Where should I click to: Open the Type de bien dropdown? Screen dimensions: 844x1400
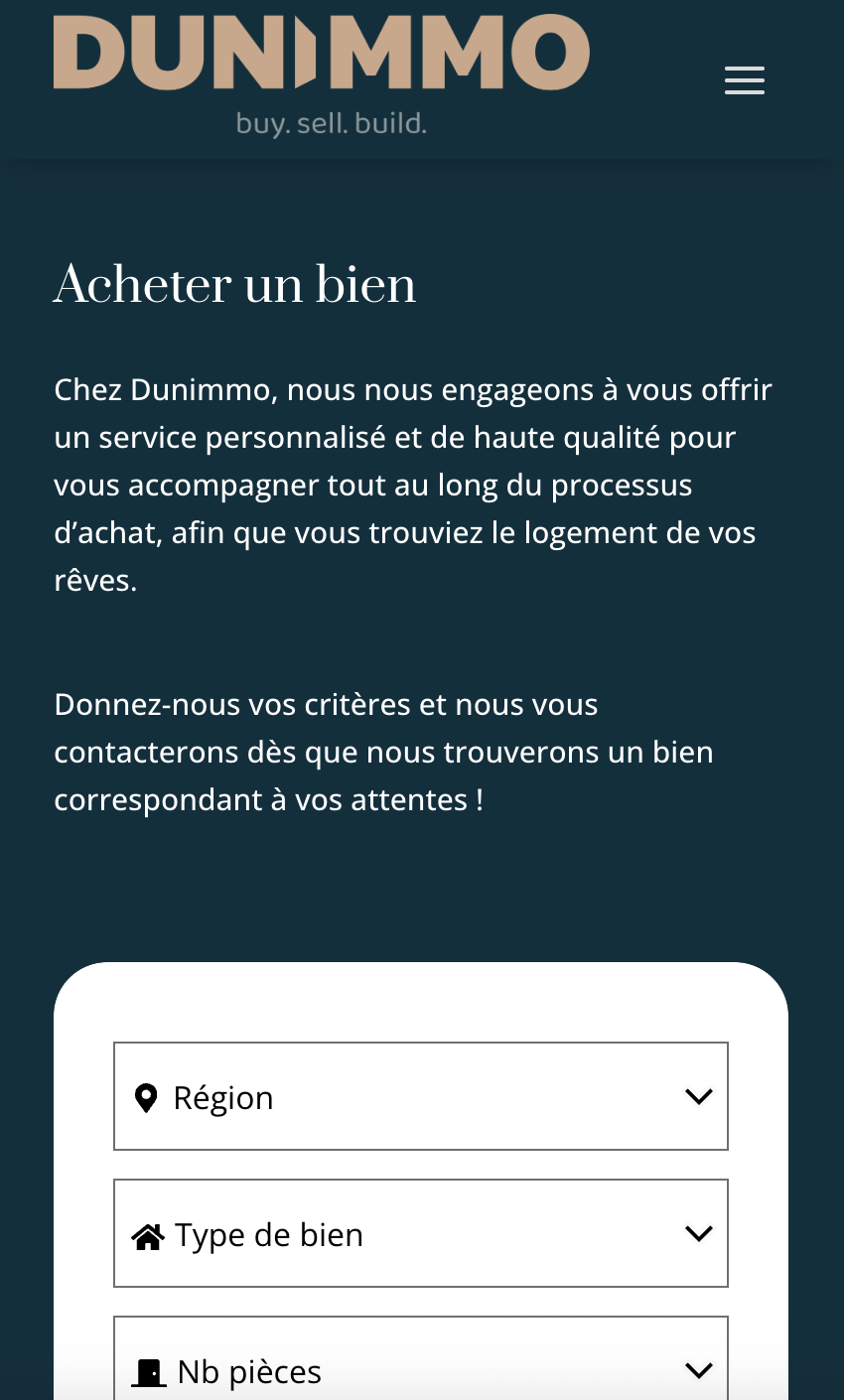point(421,1233)
